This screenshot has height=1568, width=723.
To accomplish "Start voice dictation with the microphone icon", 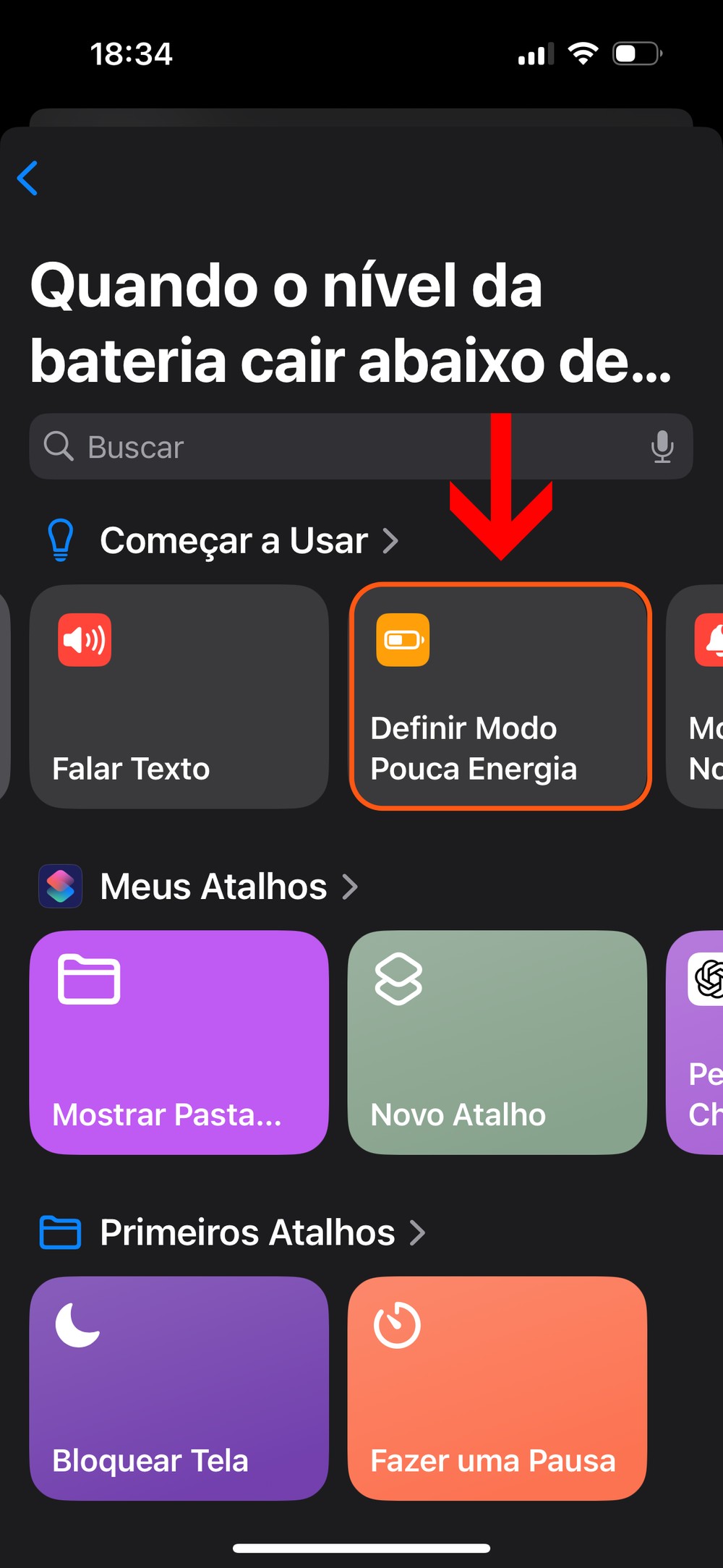I will coord(662,447).
